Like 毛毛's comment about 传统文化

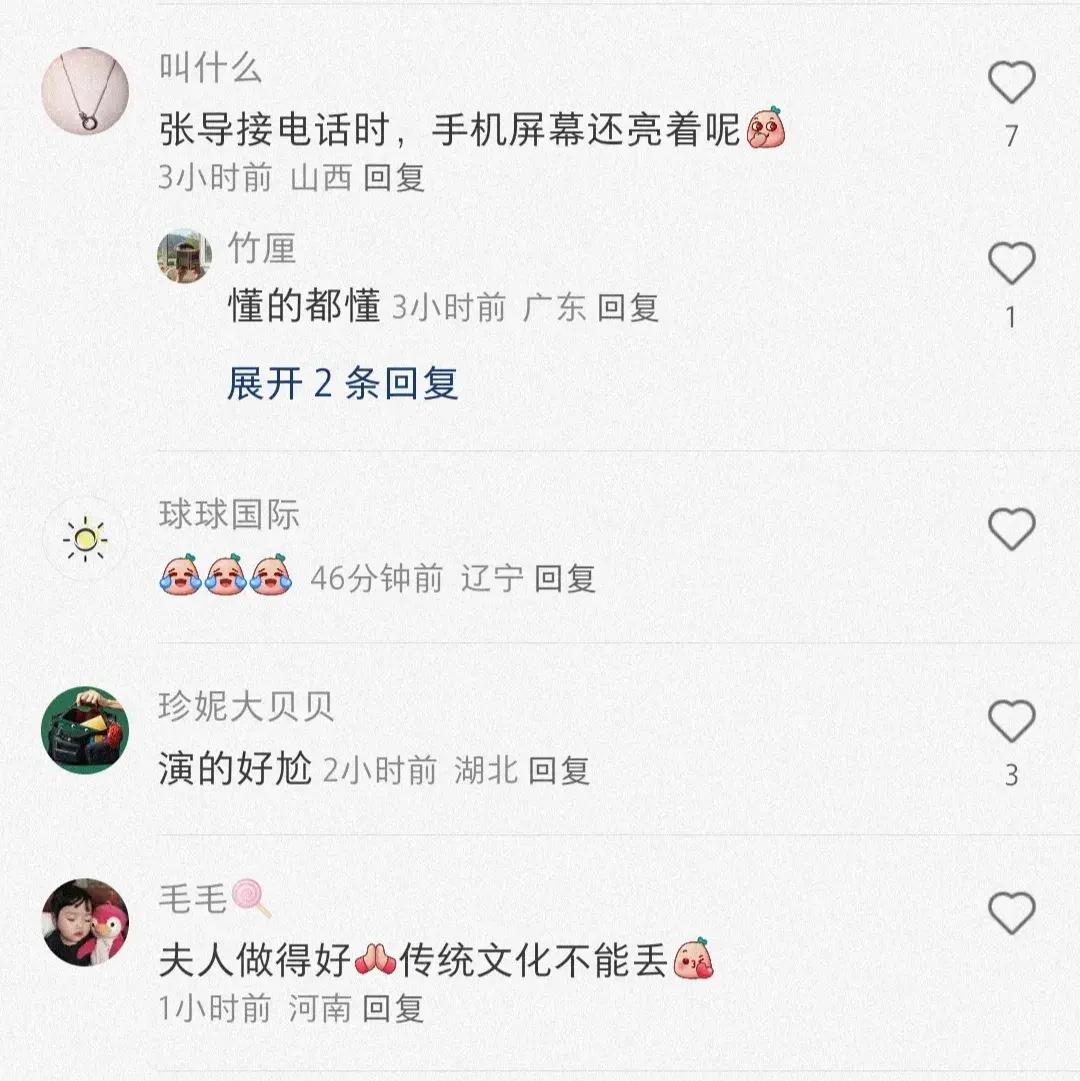[1011, 913]
